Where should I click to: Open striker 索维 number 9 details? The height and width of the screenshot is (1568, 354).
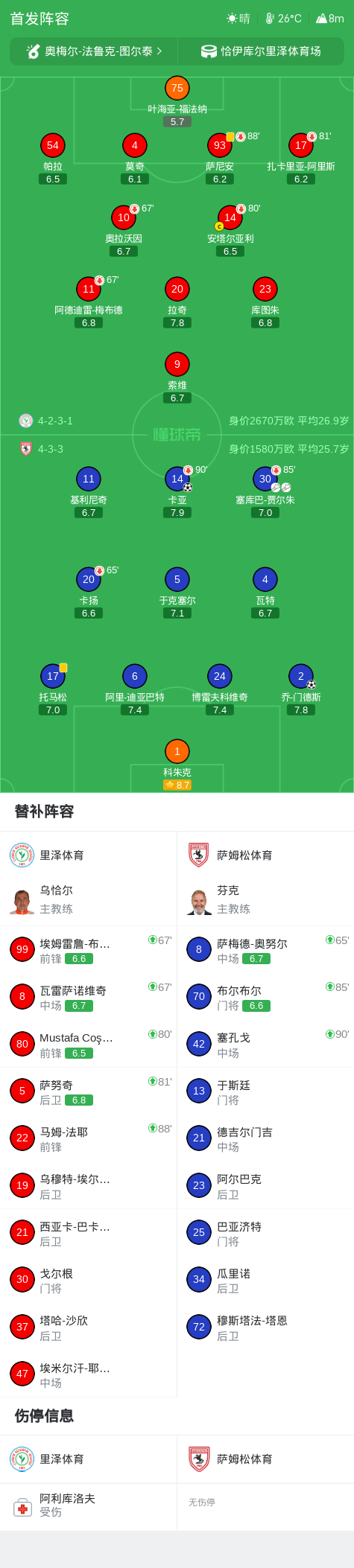[x=177, y=377]
